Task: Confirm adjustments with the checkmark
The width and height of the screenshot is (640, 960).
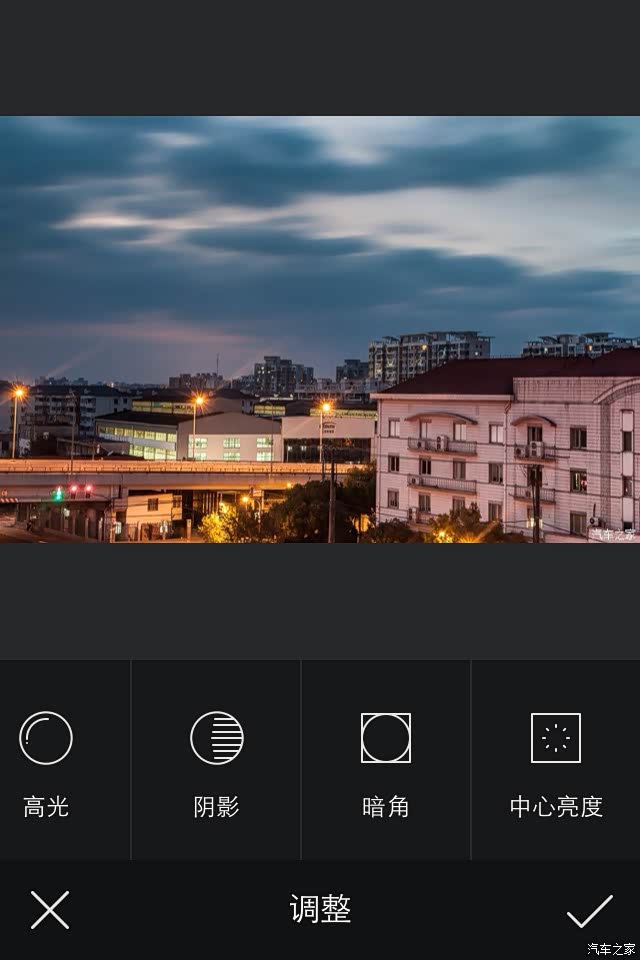Action: 589,910
